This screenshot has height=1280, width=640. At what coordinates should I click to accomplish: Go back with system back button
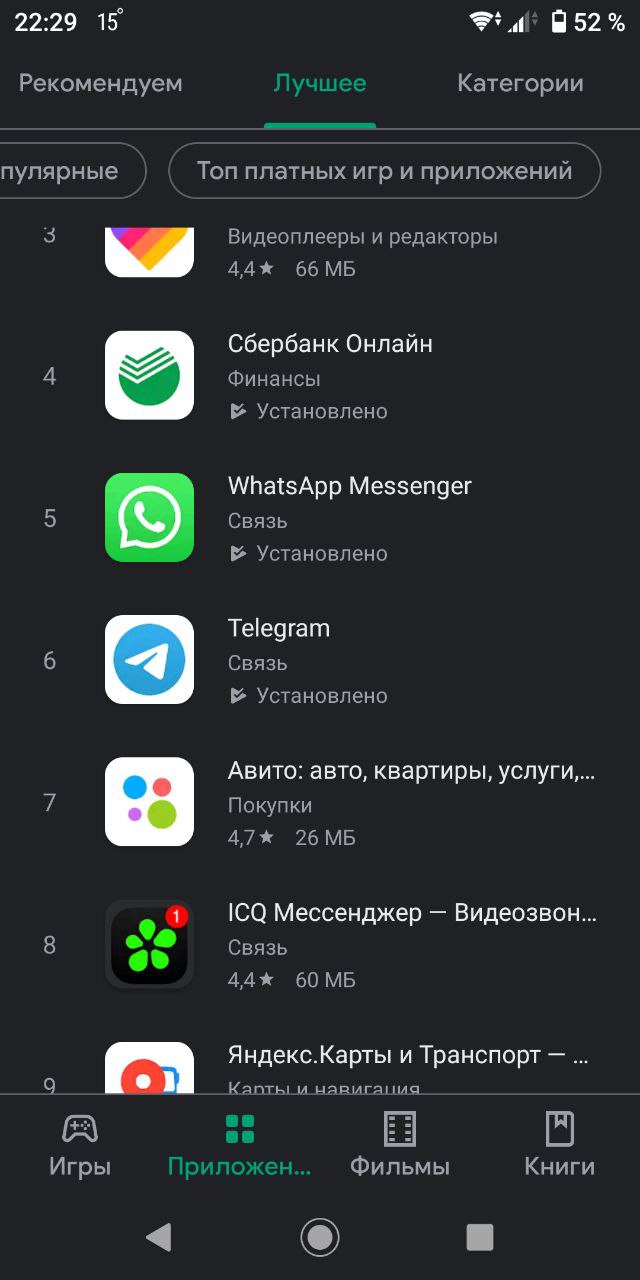pos(159,1237)
